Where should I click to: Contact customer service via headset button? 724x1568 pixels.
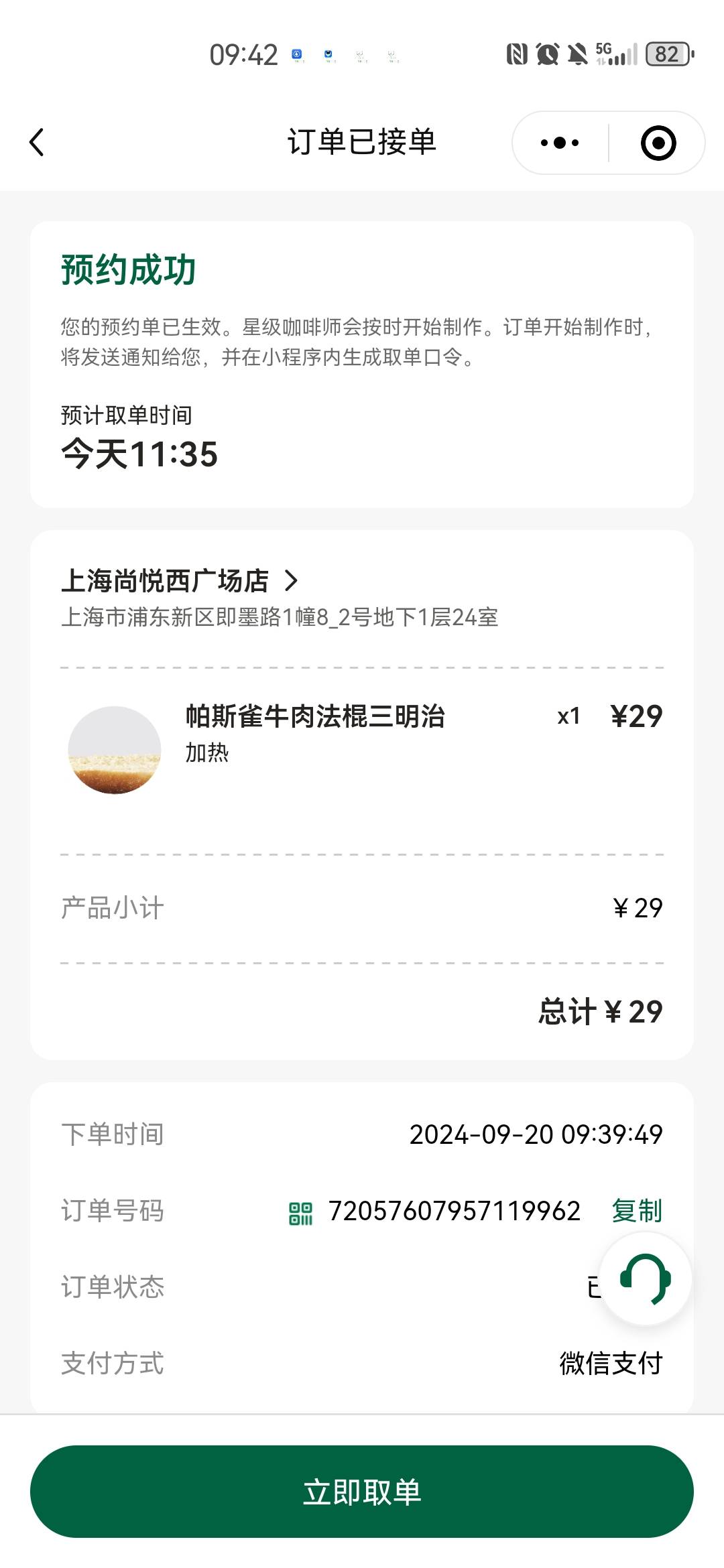point(645,1279)
